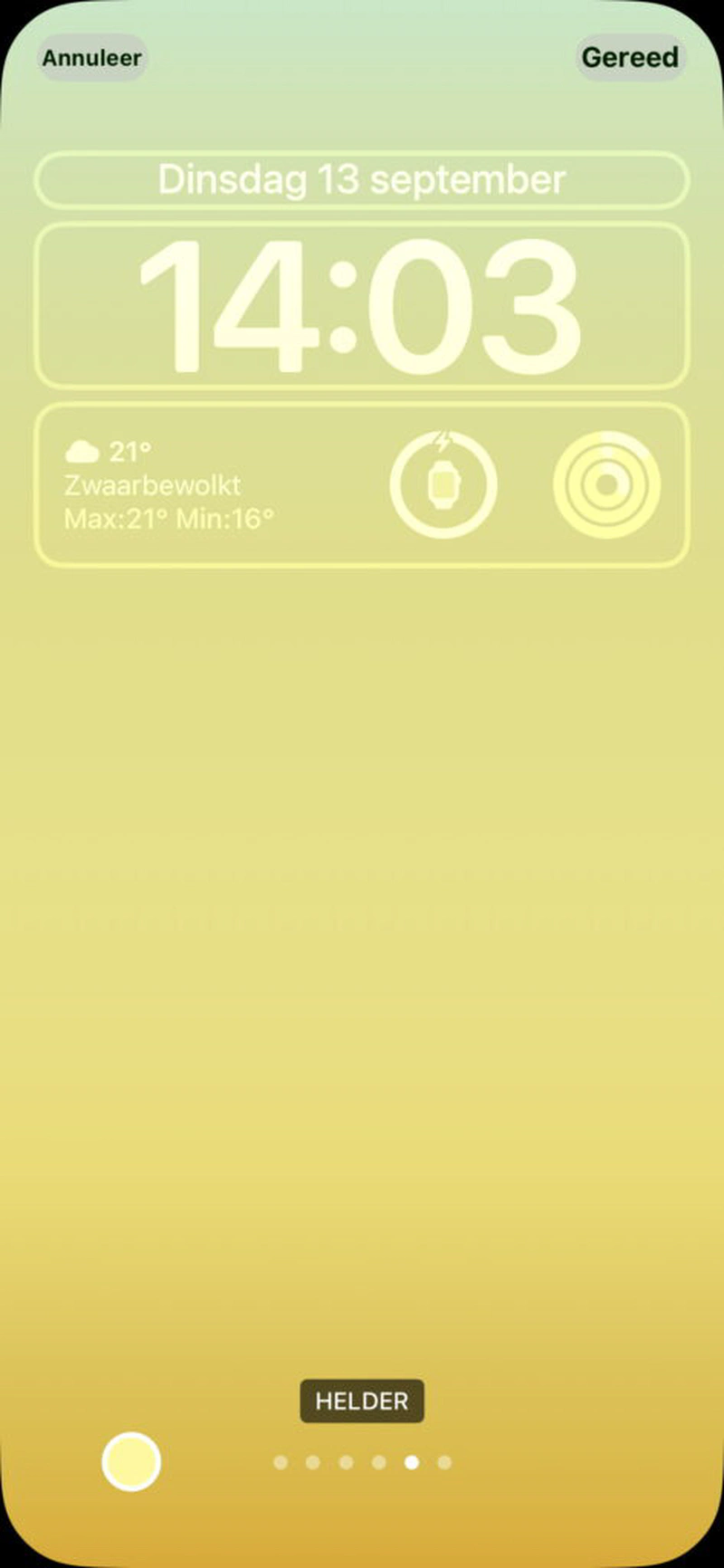Tap the Activity rings widget
The width and height of the screenshot is (724, 1568).
point(608,484)
